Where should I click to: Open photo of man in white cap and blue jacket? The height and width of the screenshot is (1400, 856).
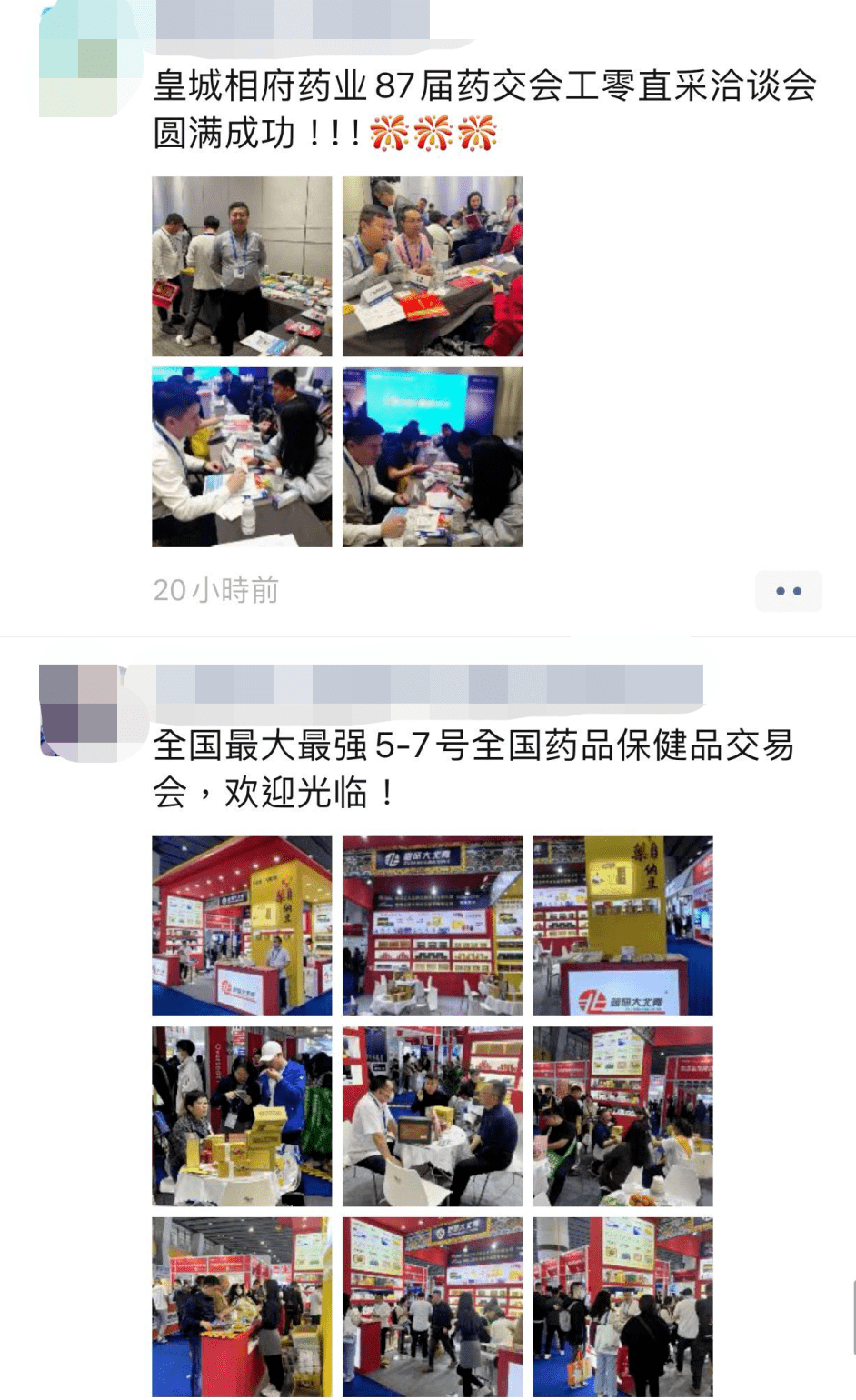(x=241, y=1116)
